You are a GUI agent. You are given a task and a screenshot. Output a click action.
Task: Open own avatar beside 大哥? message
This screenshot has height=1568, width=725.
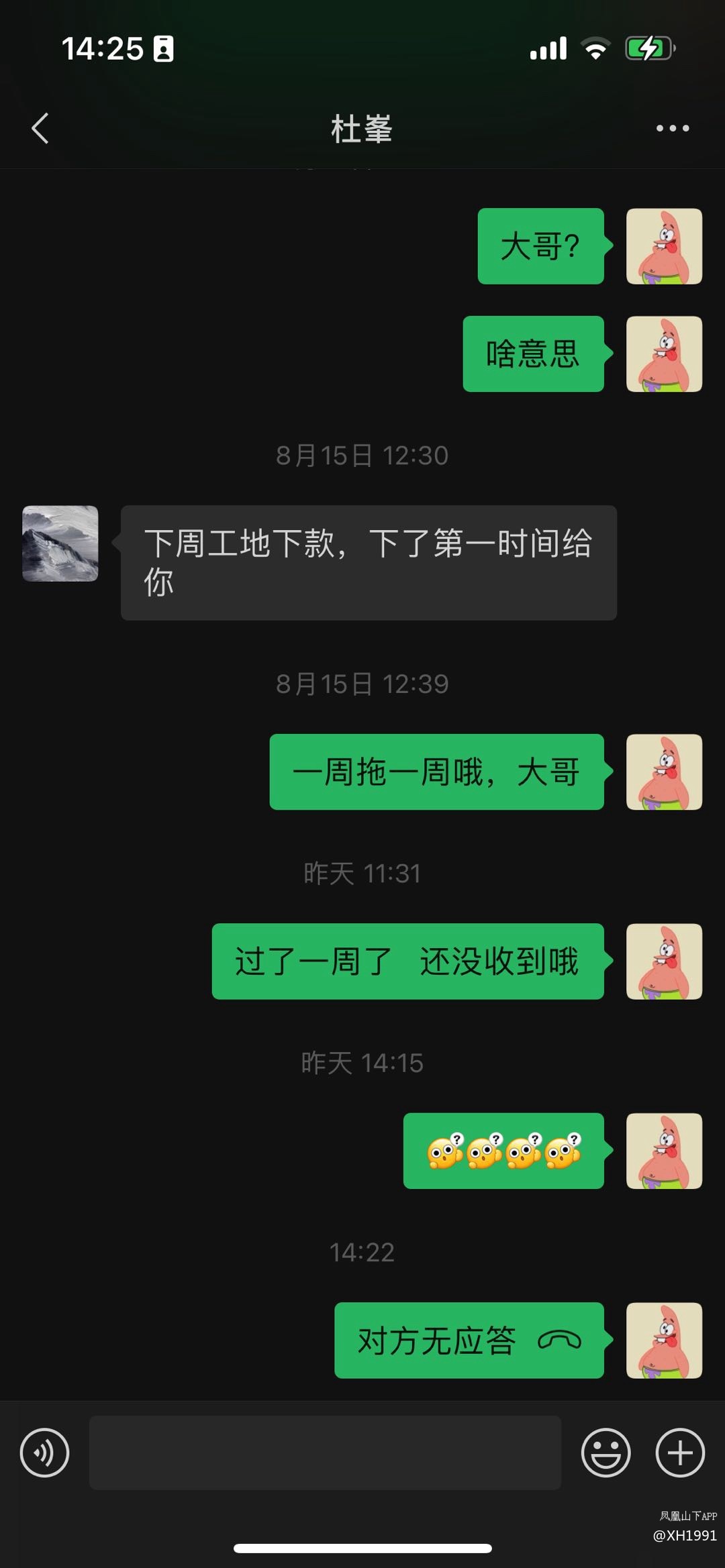coord(664,246)
